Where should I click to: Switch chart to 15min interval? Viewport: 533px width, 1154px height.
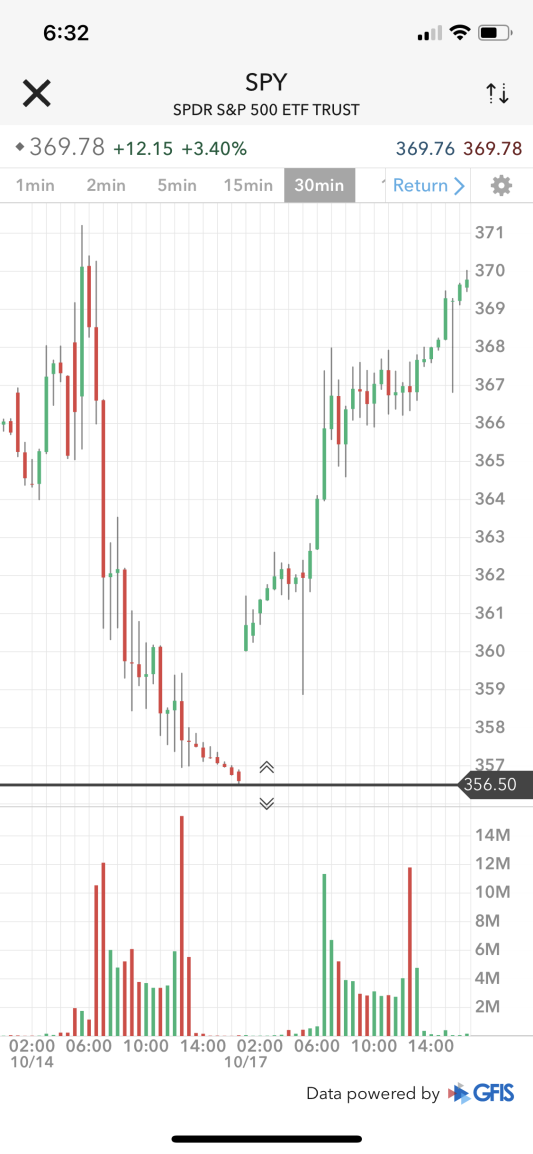coord(248,185)
